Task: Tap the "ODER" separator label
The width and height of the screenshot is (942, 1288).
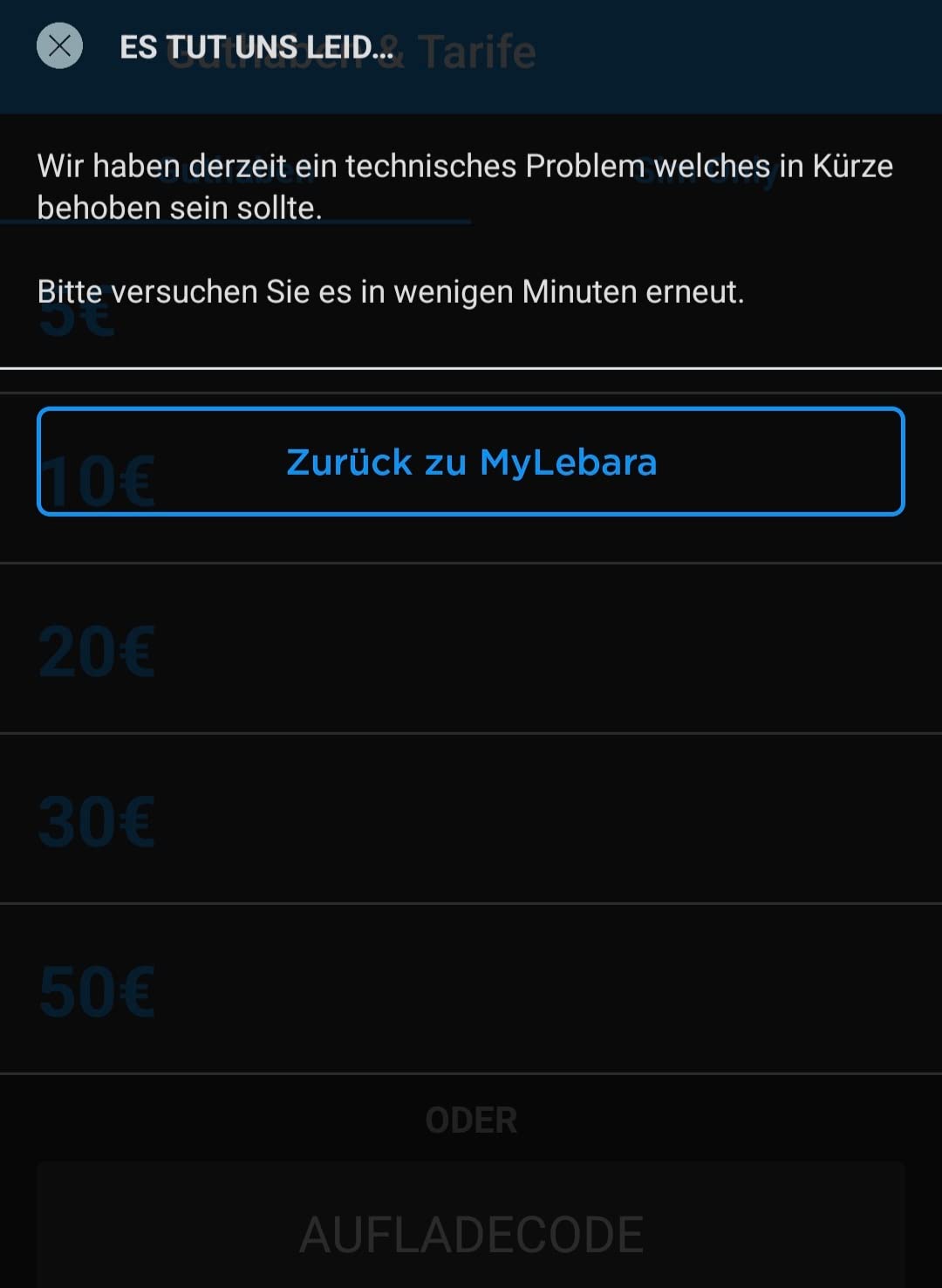Action: pos(471,1120)
